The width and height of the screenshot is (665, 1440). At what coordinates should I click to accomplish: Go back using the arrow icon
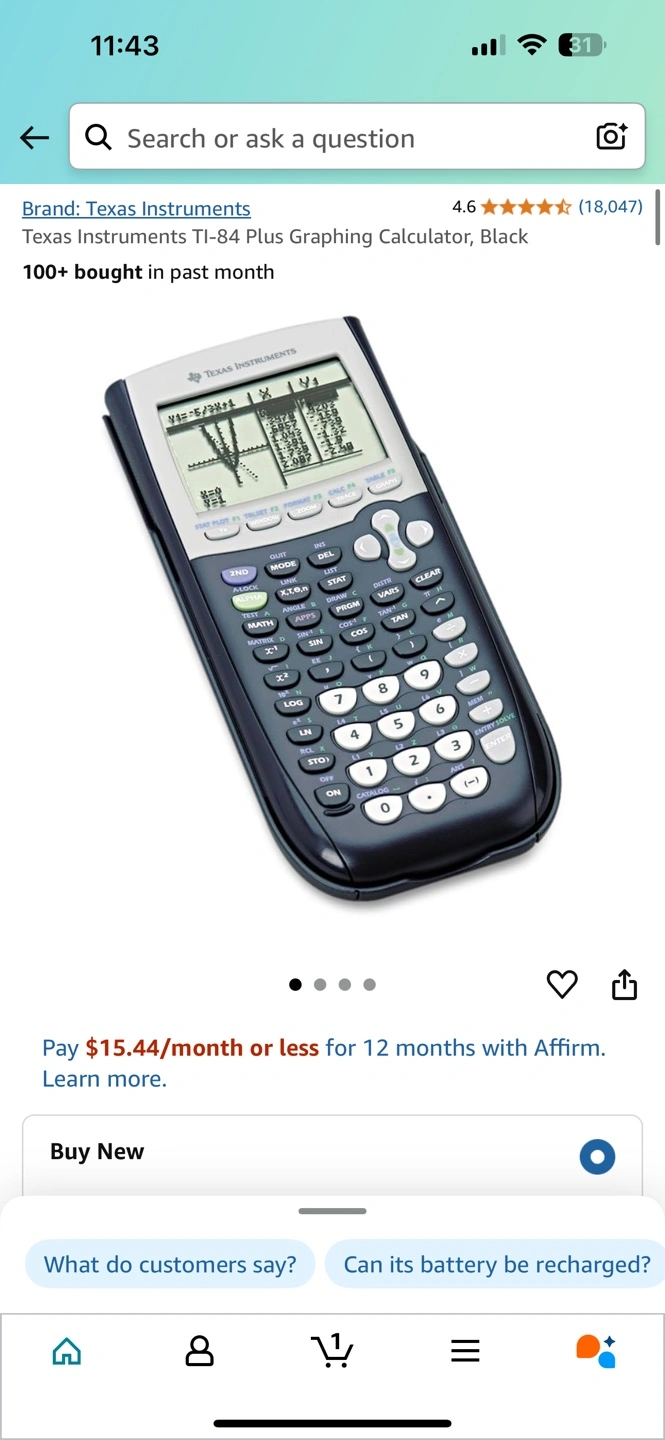pos(34,138)
